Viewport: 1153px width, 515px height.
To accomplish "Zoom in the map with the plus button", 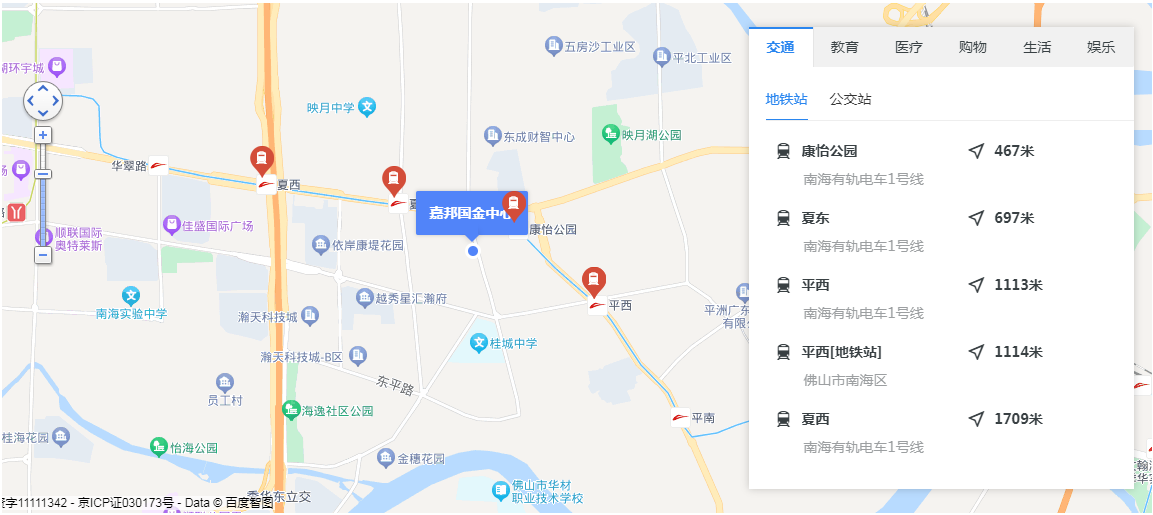I will tap(43, 135).
